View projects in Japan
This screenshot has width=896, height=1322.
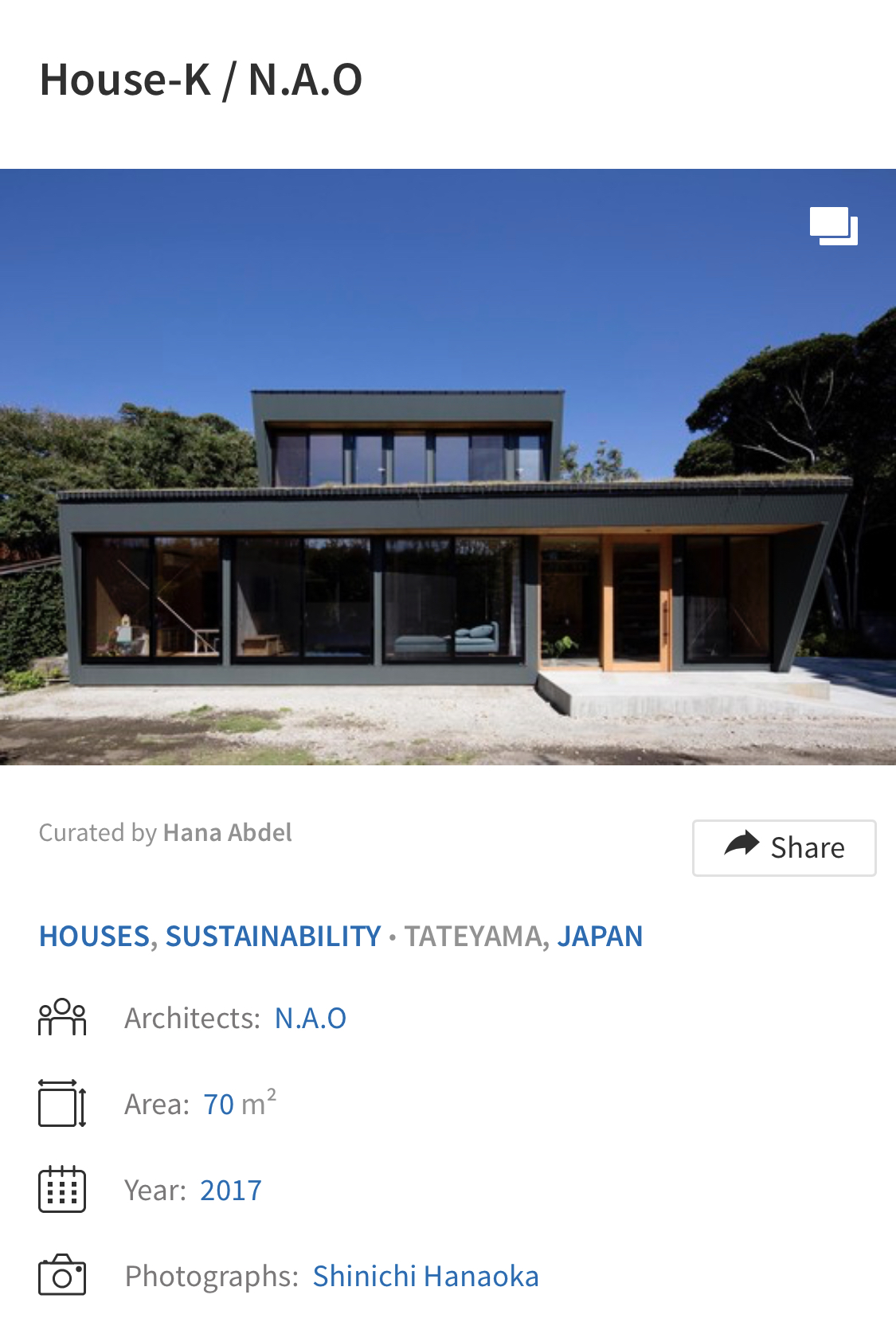pyautogui.click(x=600, y=937)
